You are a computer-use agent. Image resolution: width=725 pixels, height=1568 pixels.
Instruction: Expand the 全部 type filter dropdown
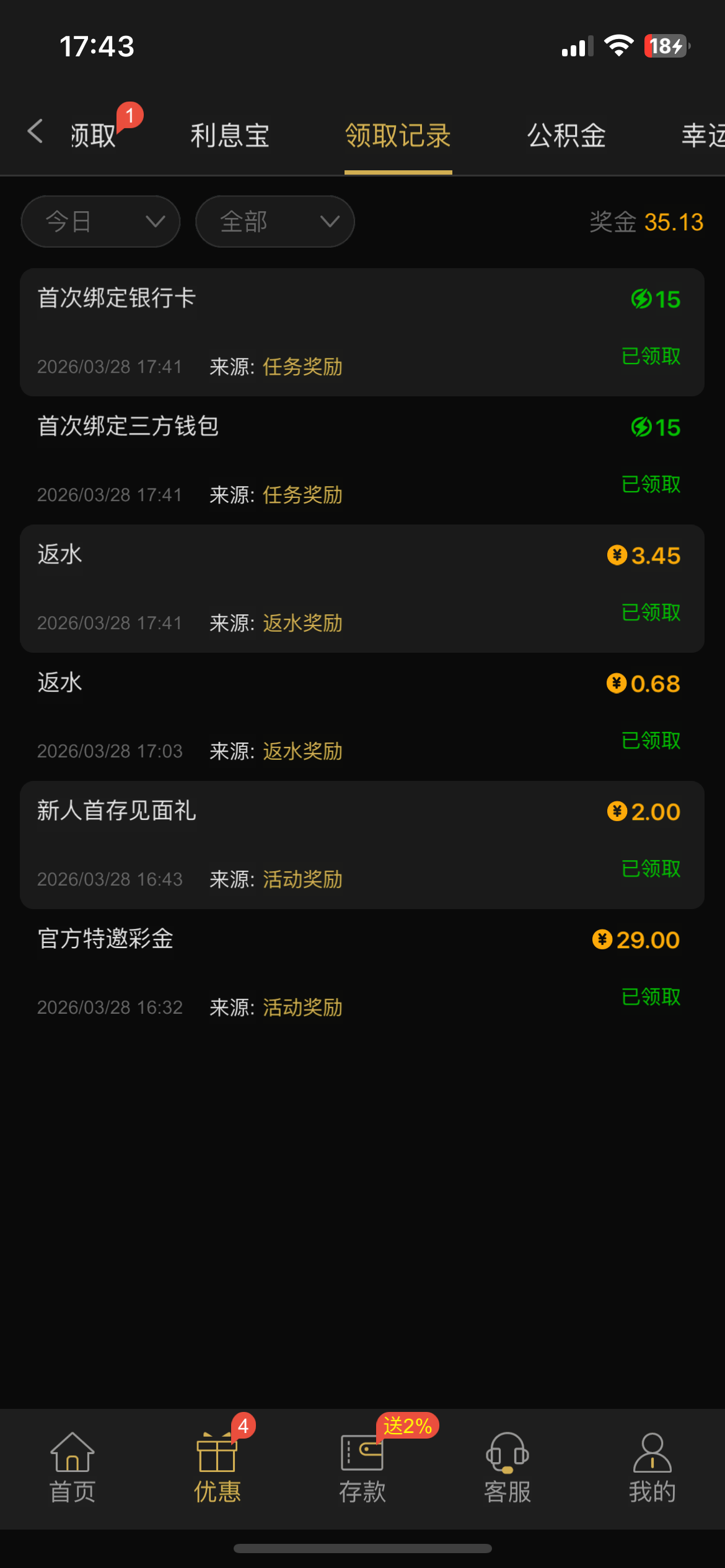[x=275, y=222]
